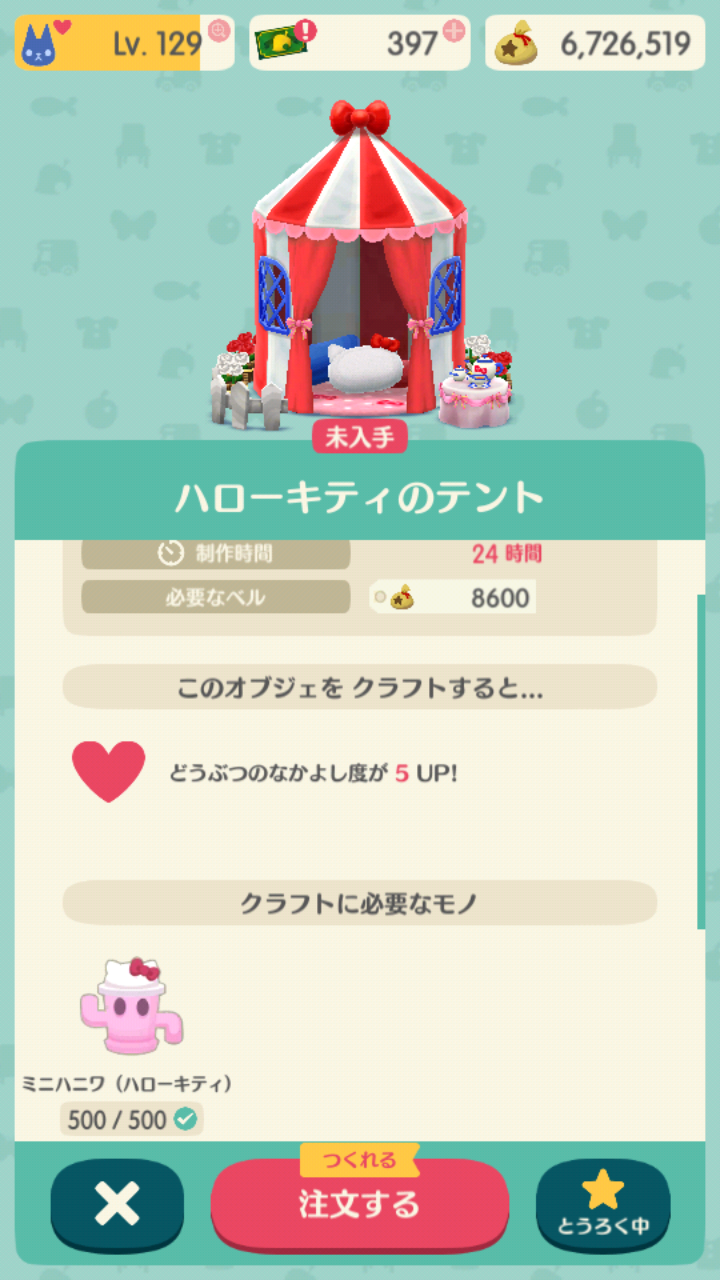Tap the 注文する order button
The width and height of the screenshot is (720, 1280).
[x=359, y=1204]
